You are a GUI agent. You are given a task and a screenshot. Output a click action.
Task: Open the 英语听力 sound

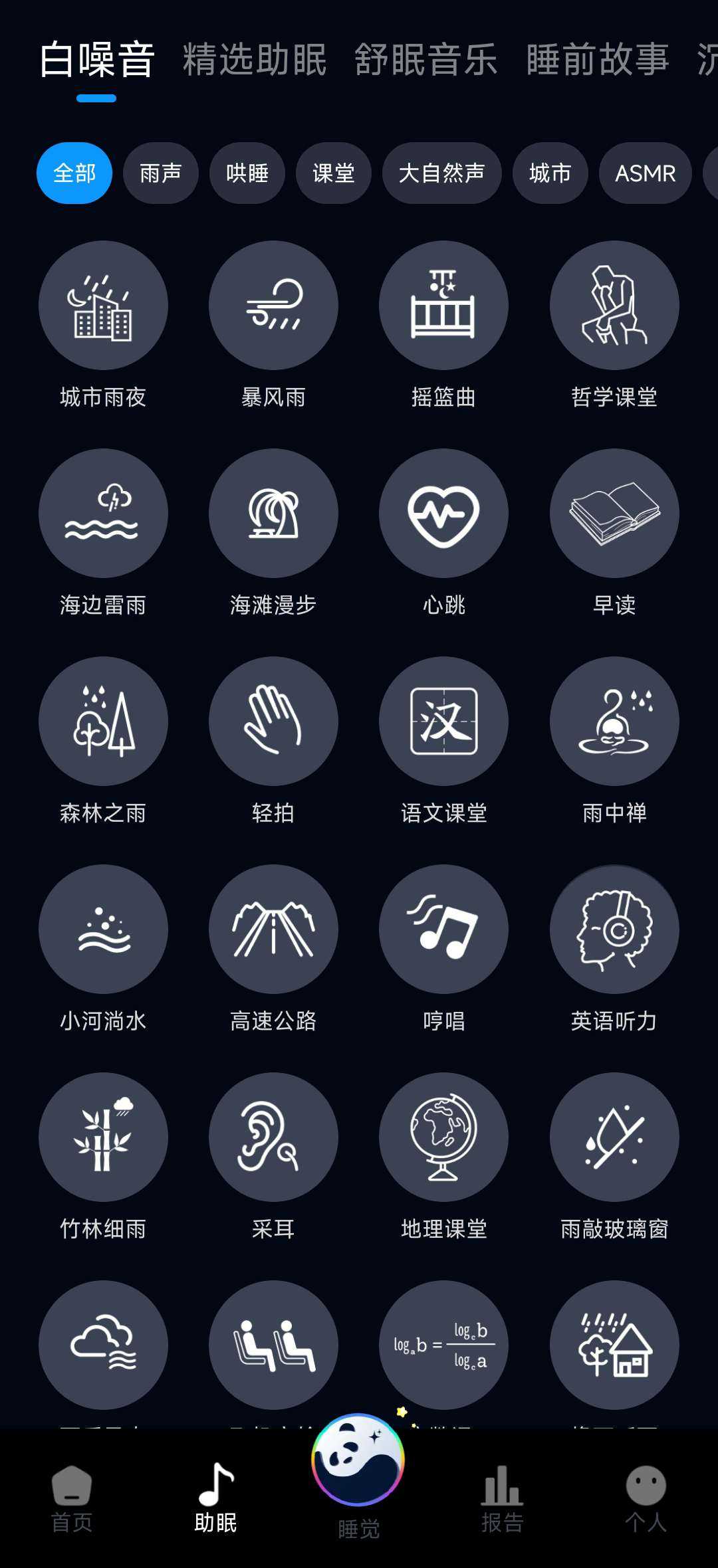coord(614,930)
